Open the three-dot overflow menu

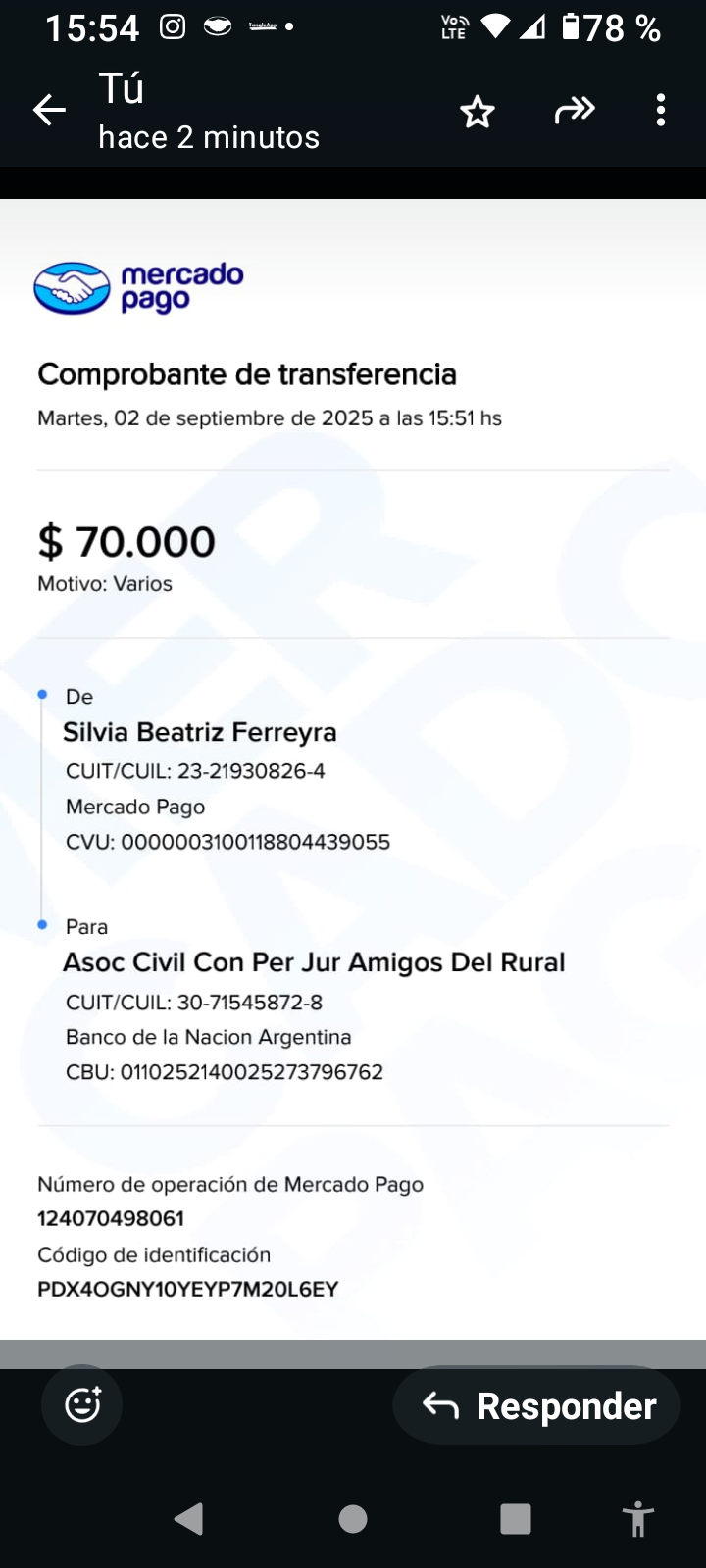[x=661, y=110]
